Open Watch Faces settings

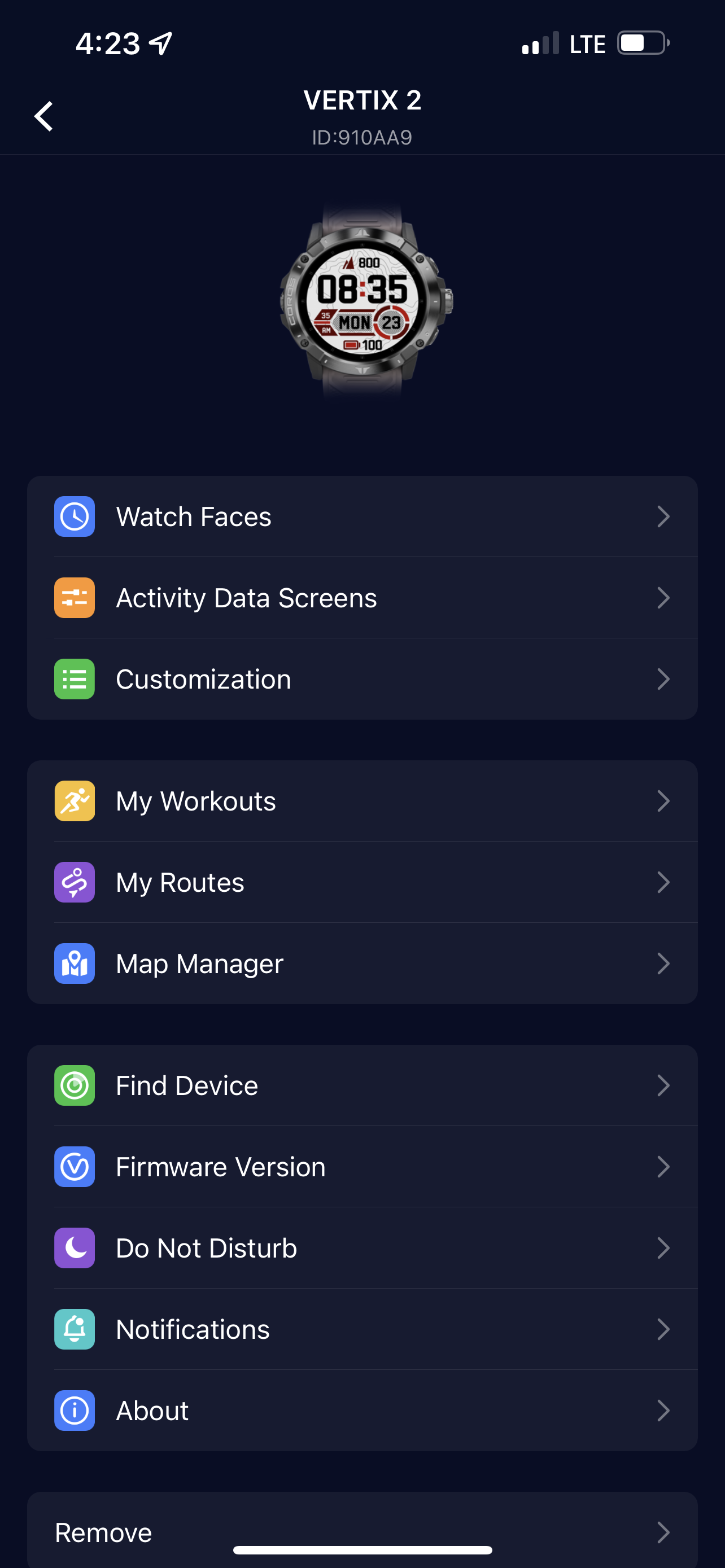(362, 517)
